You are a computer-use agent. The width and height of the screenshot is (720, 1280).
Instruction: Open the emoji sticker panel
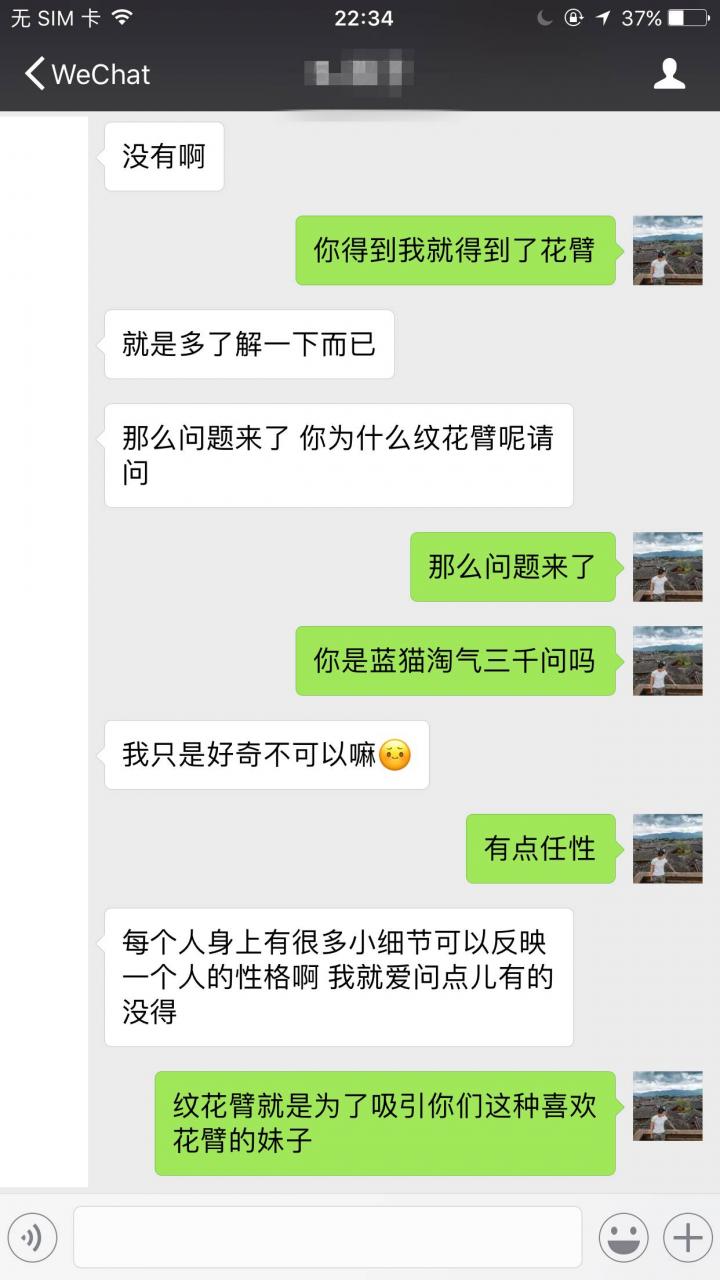(x=623, y=1238)
